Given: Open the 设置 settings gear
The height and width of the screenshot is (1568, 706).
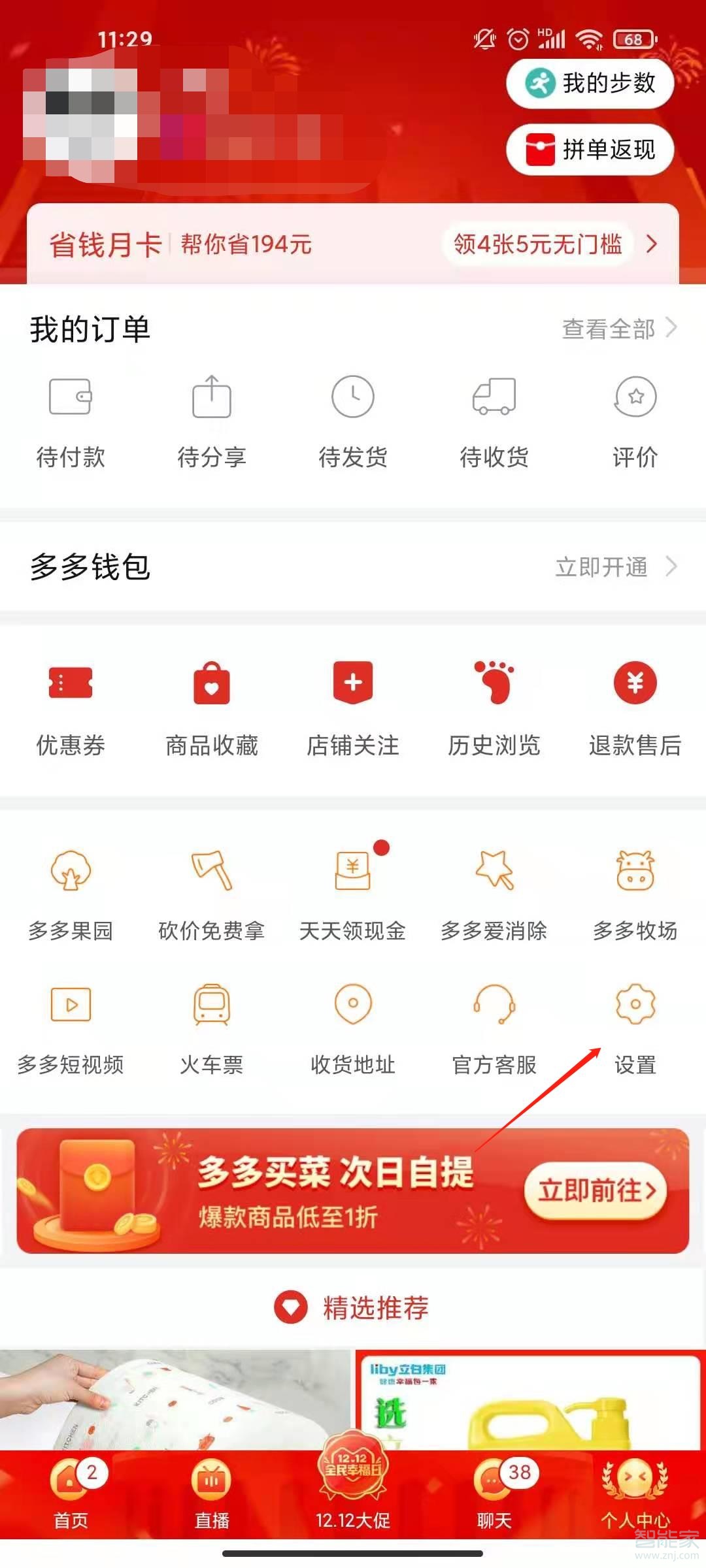Looking at the screenshot, I should point(634,1026).
